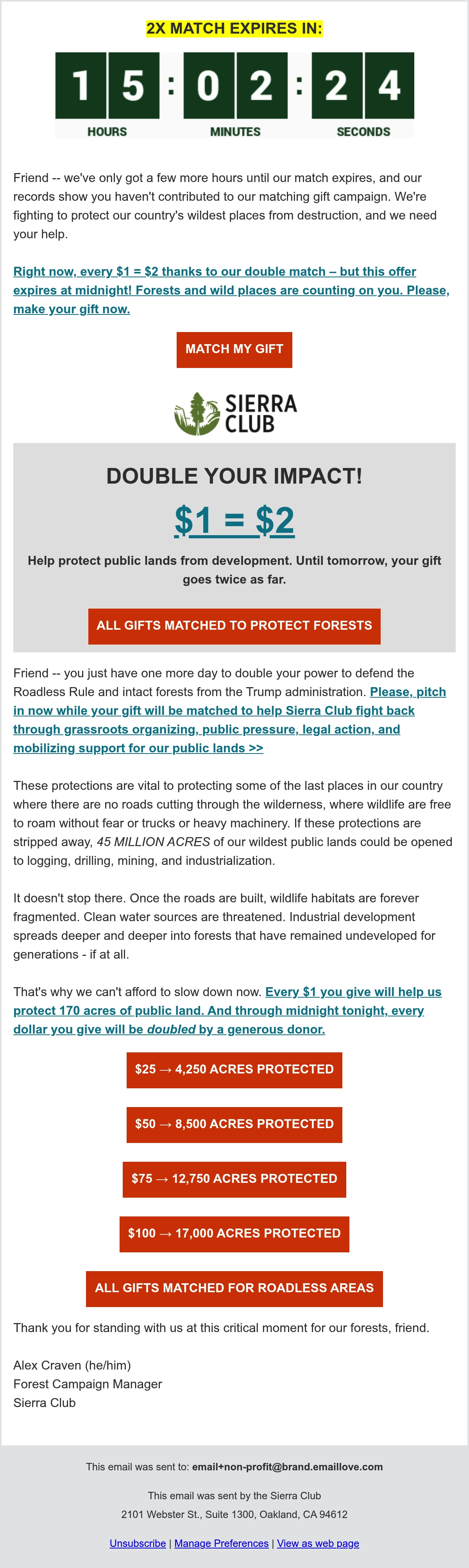Follow the 'protect 170 acres' link

click(228, 1011)
